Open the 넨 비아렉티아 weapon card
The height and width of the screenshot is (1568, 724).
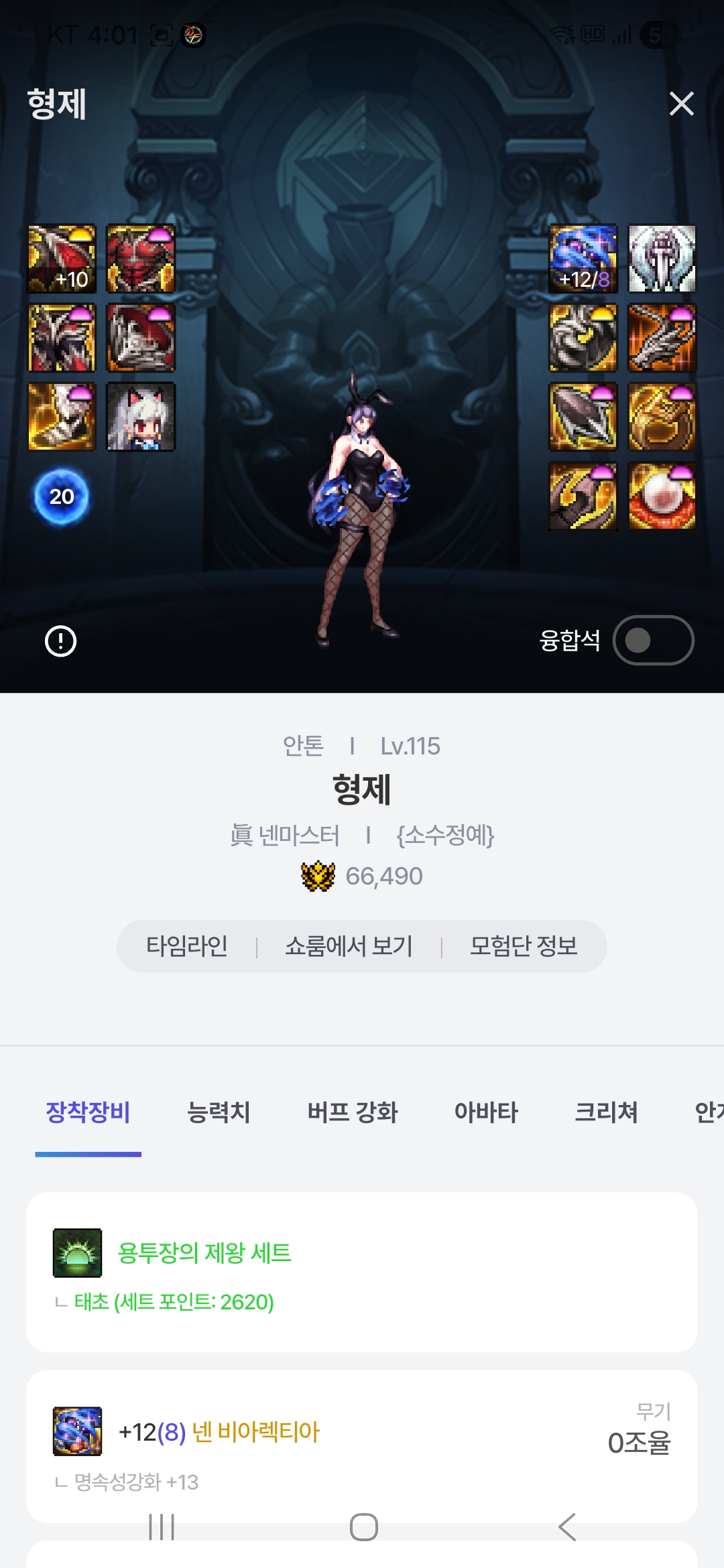pos(361,1441)
